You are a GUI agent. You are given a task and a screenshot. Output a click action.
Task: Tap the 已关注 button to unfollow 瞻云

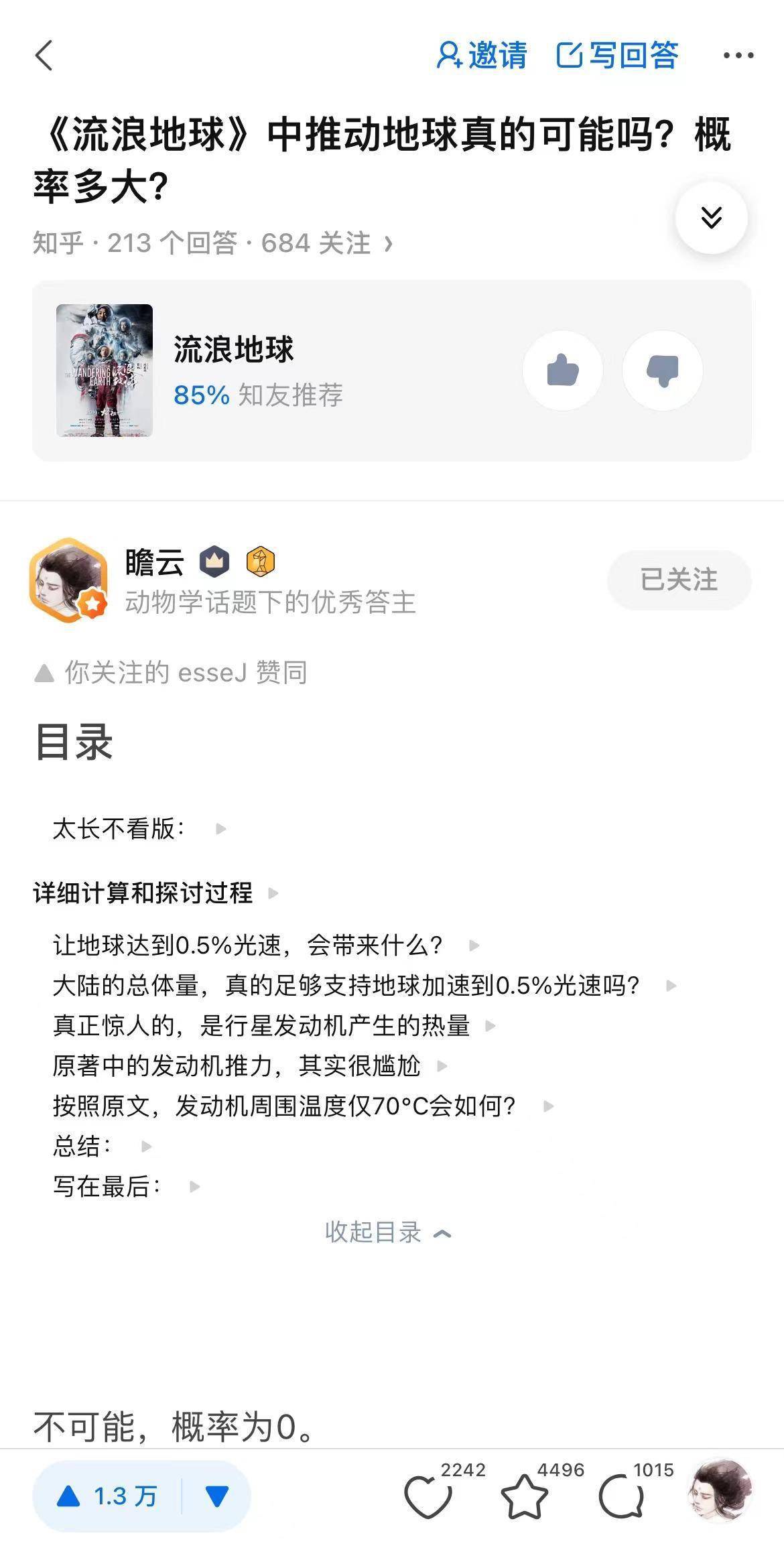coord(679,580)
